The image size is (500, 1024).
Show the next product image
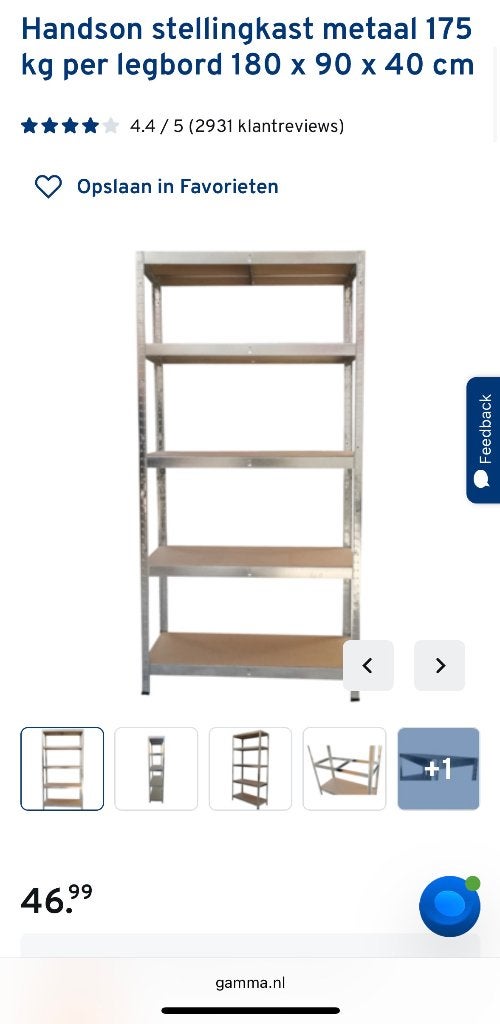[x=439, y=665]
